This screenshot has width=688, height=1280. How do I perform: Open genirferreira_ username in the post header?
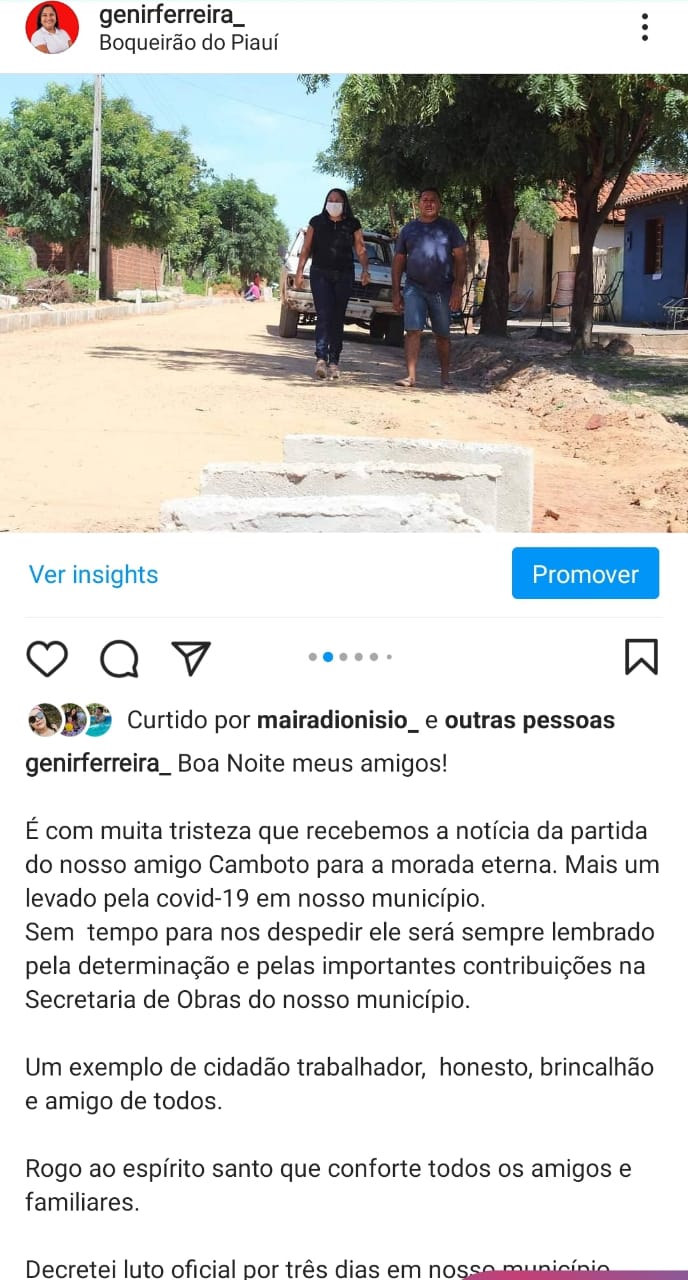[172, 15]
